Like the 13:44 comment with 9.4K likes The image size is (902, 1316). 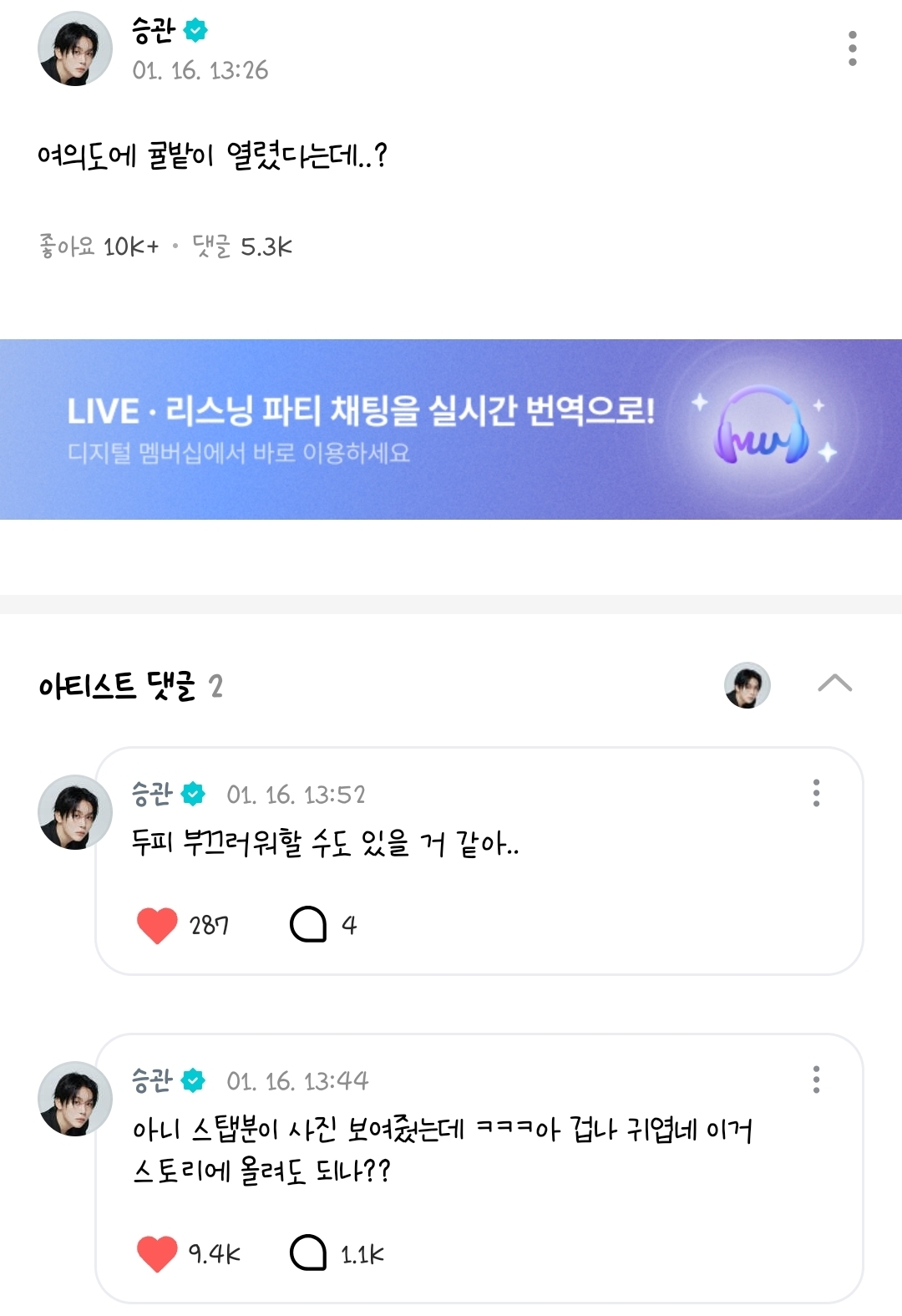click(x=157, y=1253)
